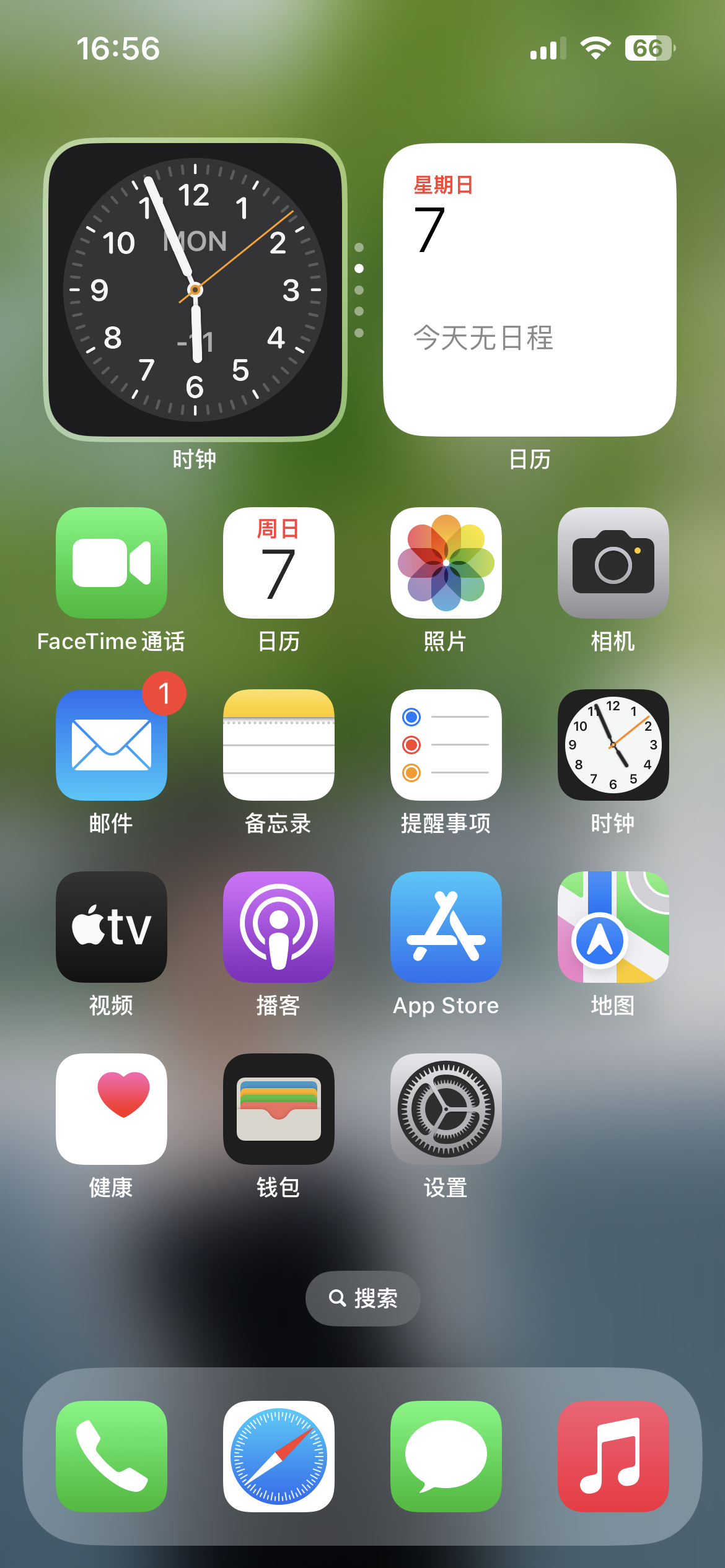Open the App Store
This screenshot has width=725, height=1568.
(446, 926)
